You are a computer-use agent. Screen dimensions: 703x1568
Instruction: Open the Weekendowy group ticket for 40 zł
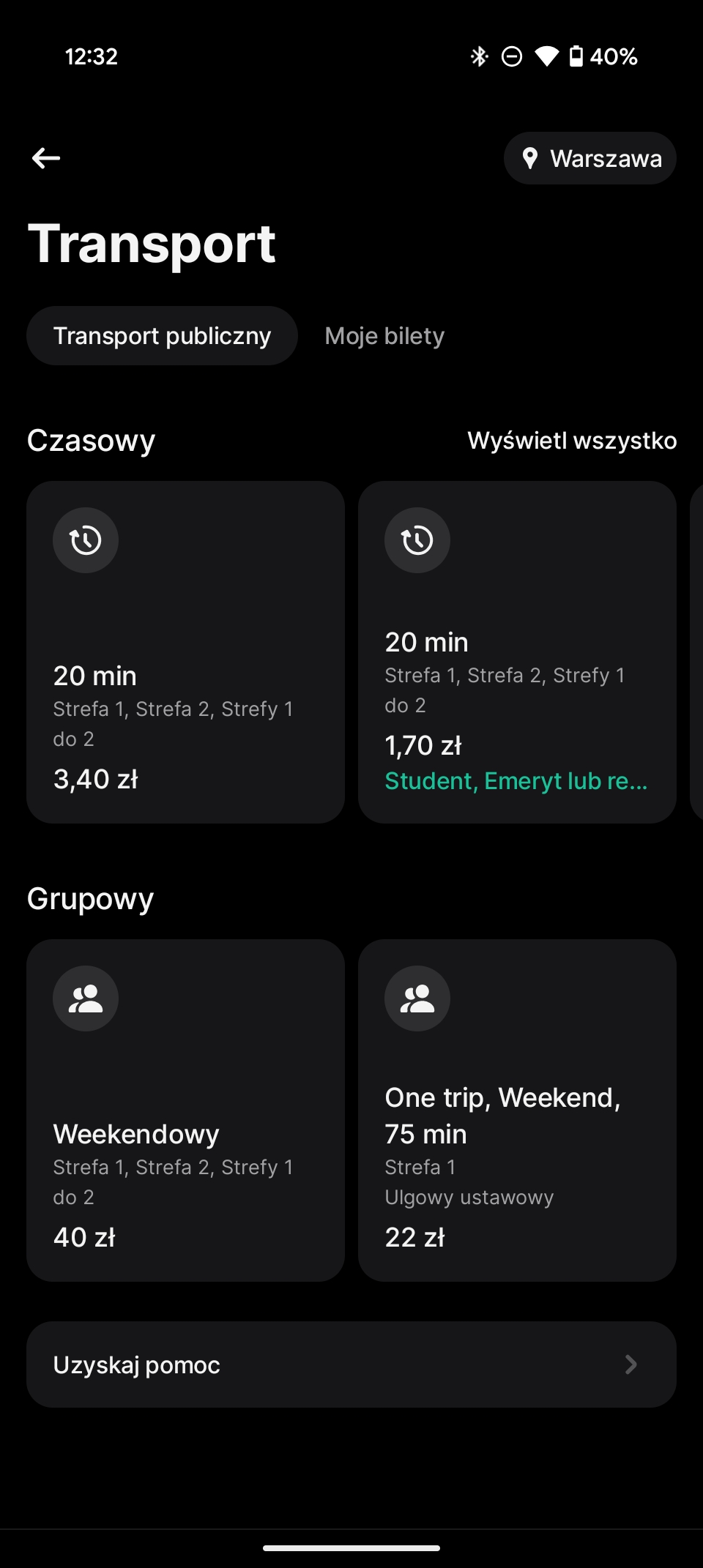pos(185,1110)
